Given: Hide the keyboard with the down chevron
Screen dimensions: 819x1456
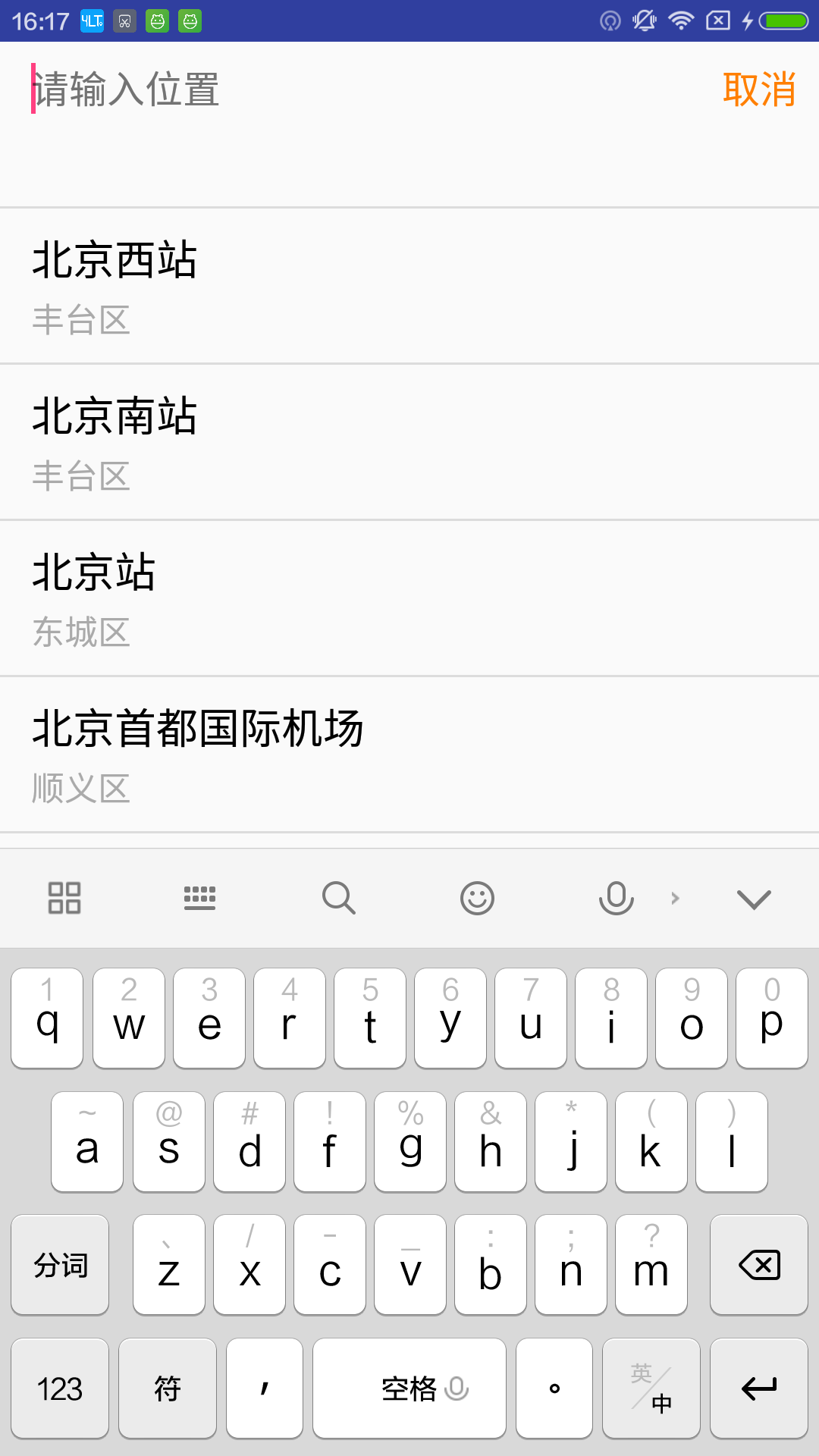Looking at the screenshot, I should tap(754, 899).
